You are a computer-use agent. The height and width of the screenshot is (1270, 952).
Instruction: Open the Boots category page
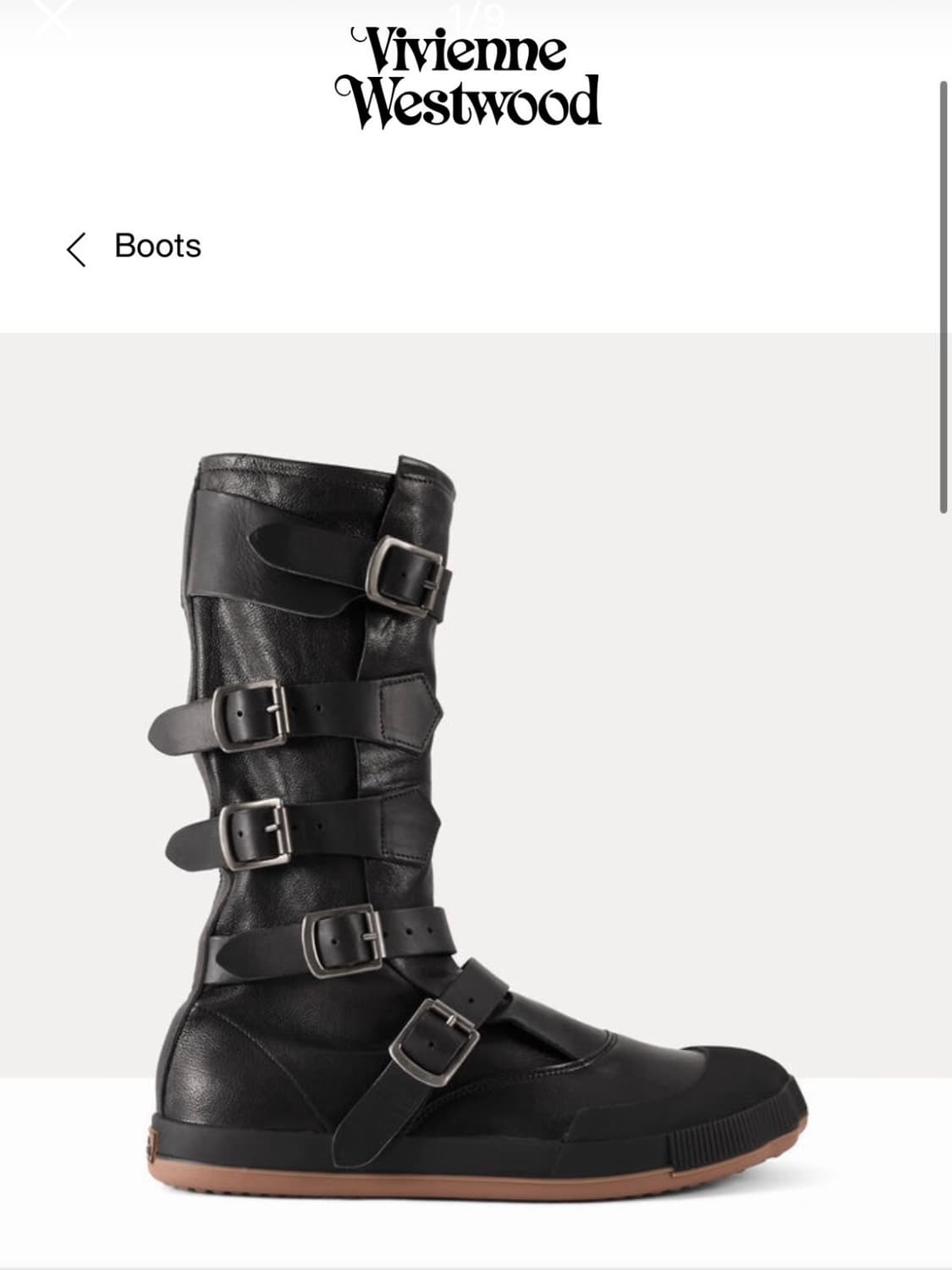click(157, 246)
